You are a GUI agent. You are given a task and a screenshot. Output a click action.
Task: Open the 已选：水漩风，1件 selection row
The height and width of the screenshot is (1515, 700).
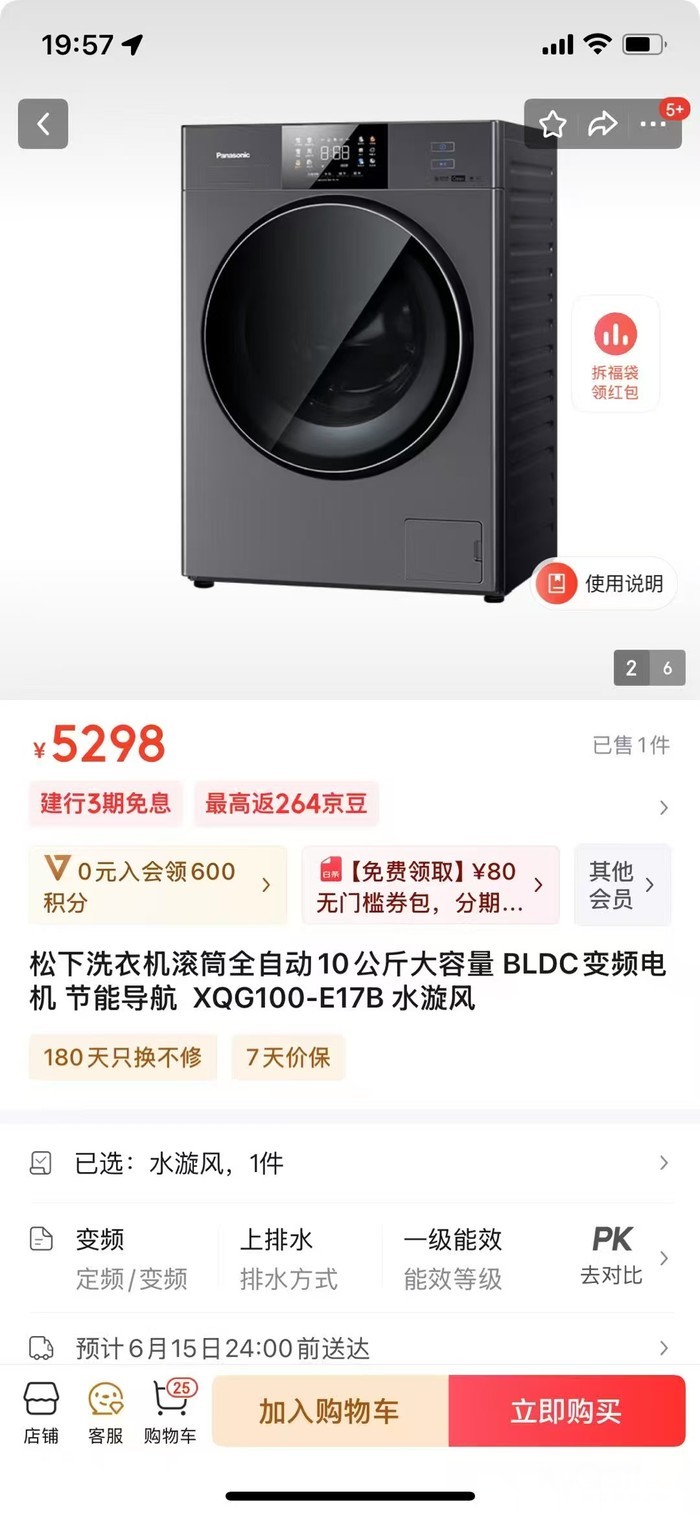click(350, 1163)
